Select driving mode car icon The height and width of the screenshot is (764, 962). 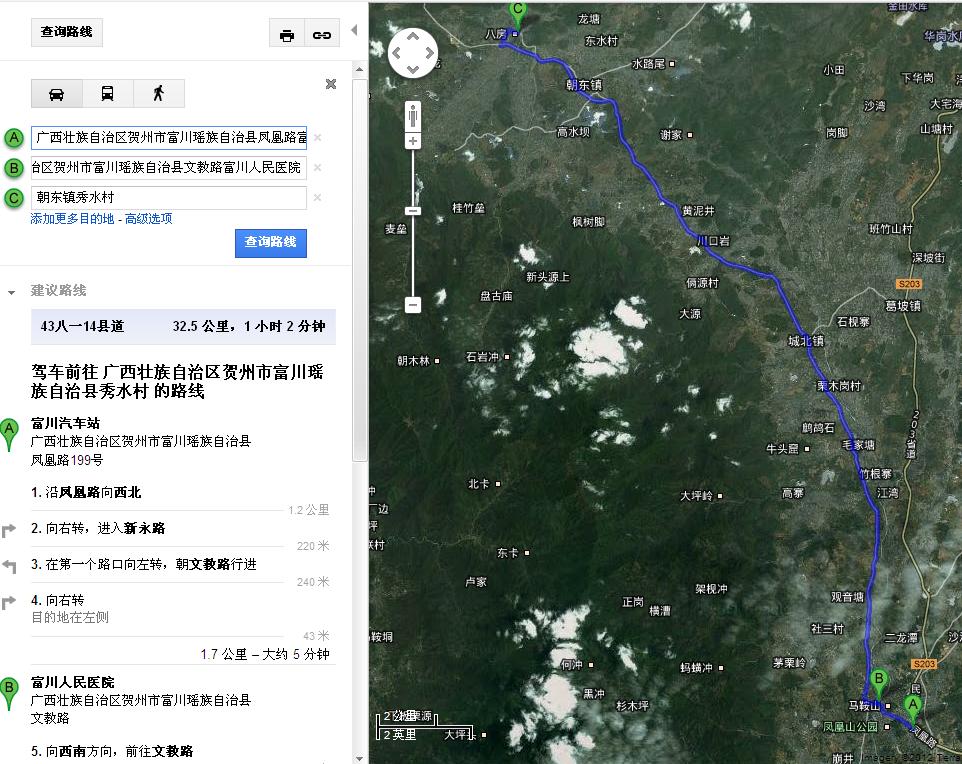[56, 94]
